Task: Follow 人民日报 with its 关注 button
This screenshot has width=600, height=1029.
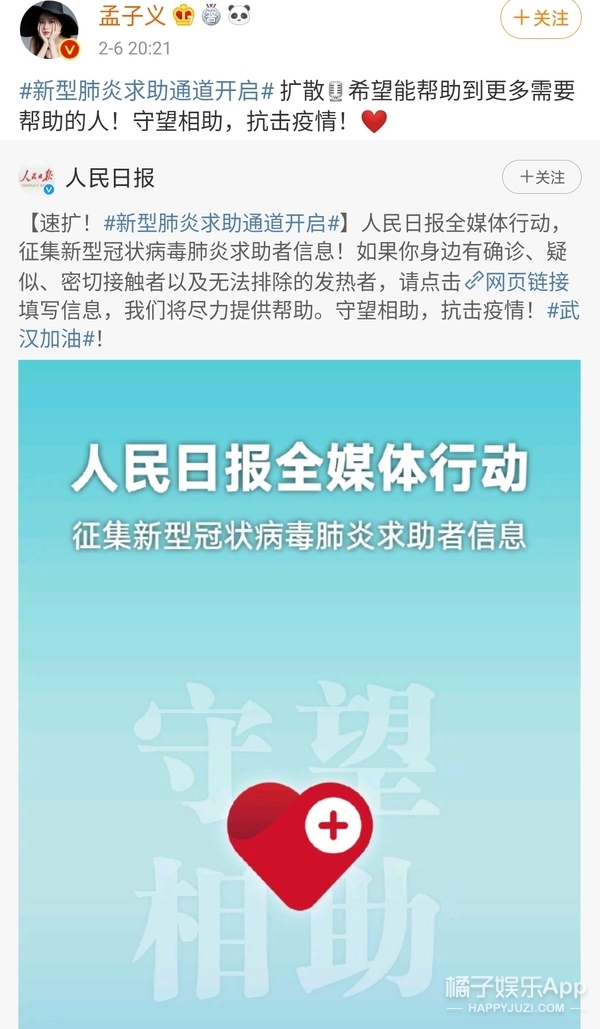Action: (x=541, y=177)
